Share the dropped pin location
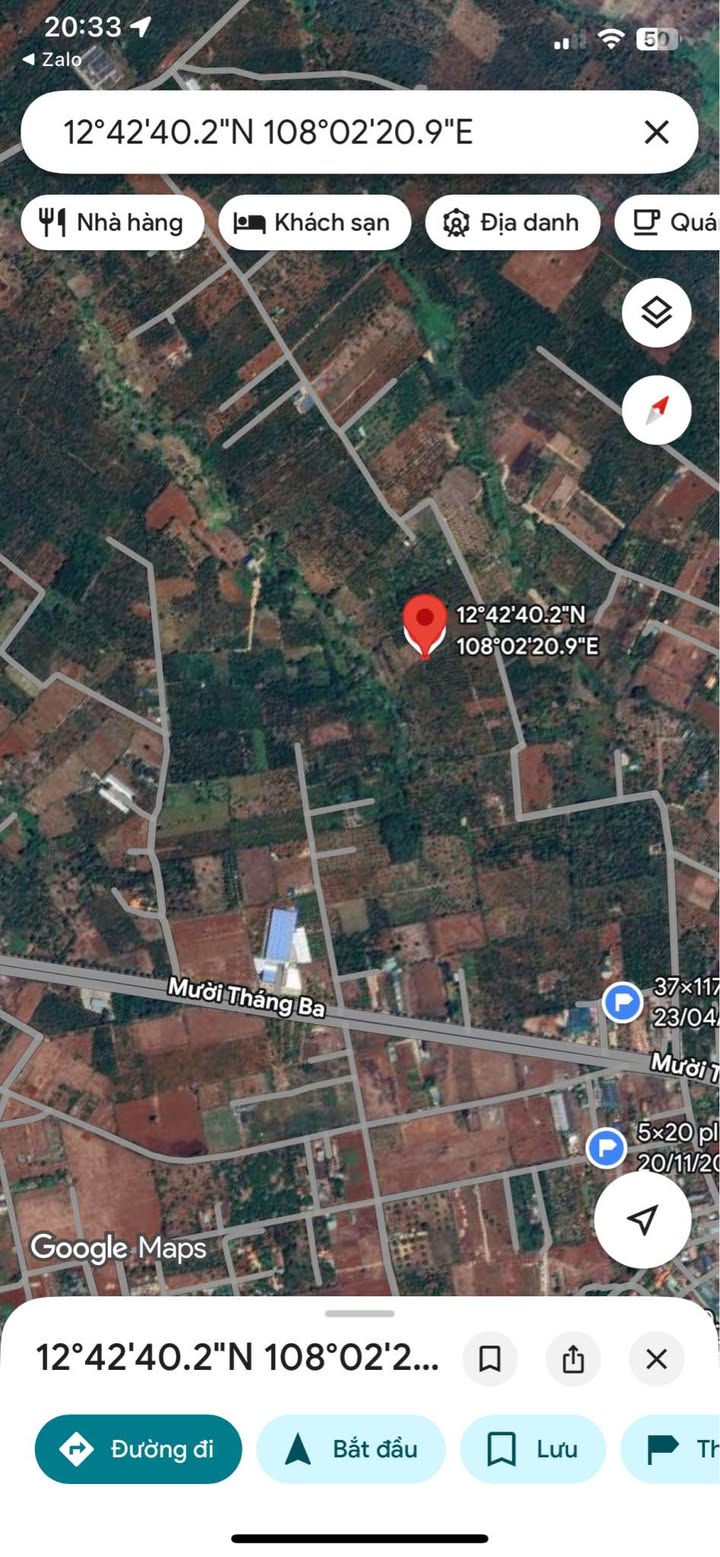Viewport: 720px width, 1557px height. point(573,1358)
